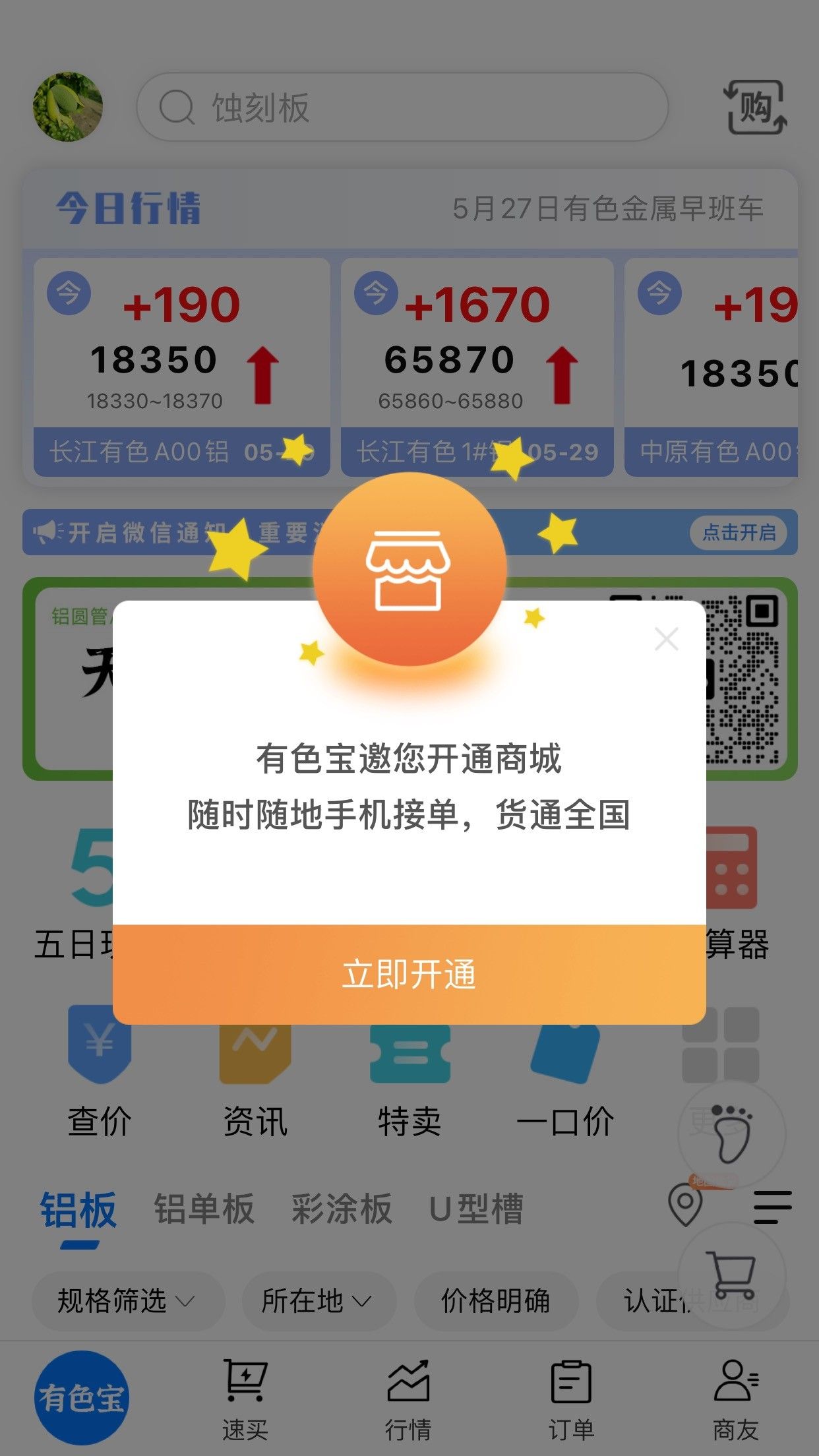Switch to the 商友 tab
Screen dimensions: 819x1456
pos(736,1399)
